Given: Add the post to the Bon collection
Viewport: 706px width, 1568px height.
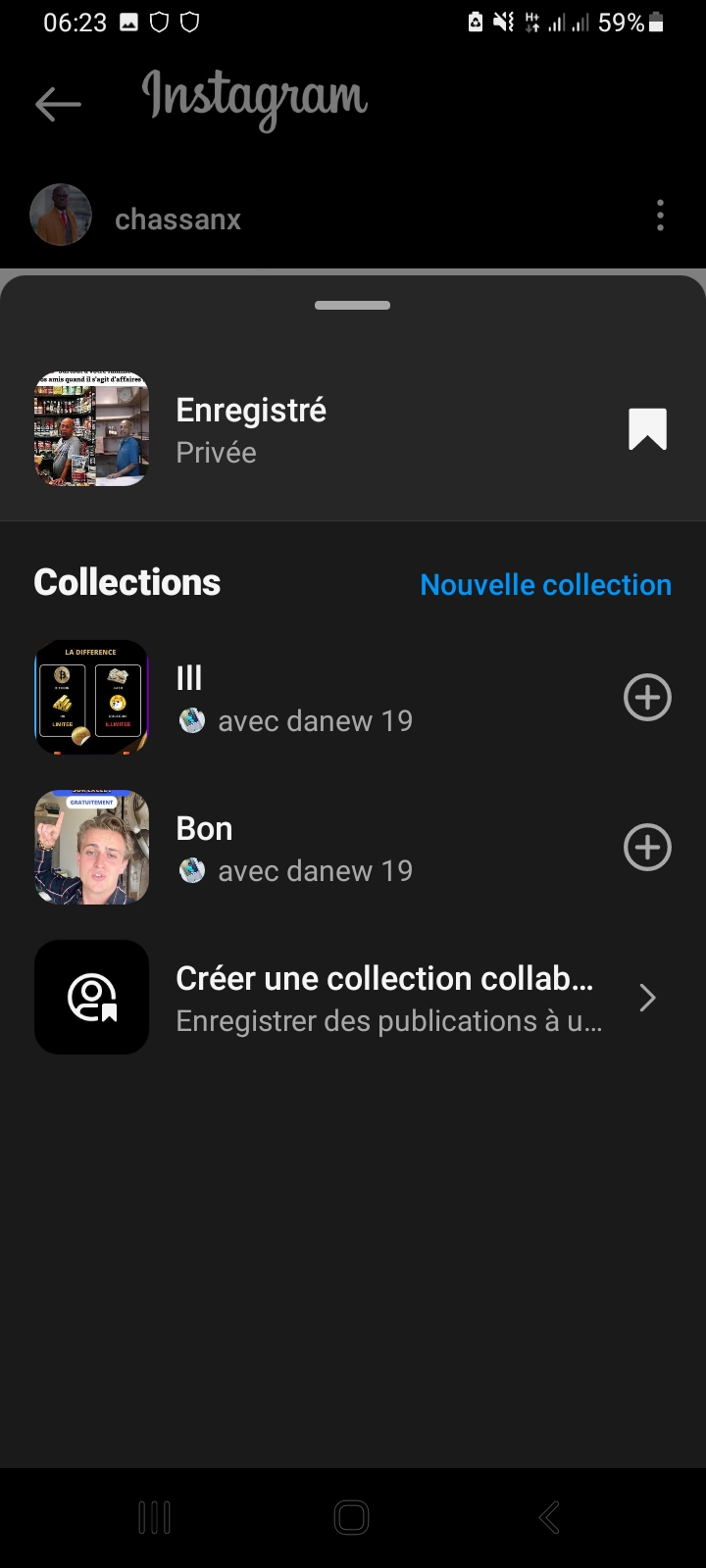Looking at the screenshot, I should pos(647,848).
